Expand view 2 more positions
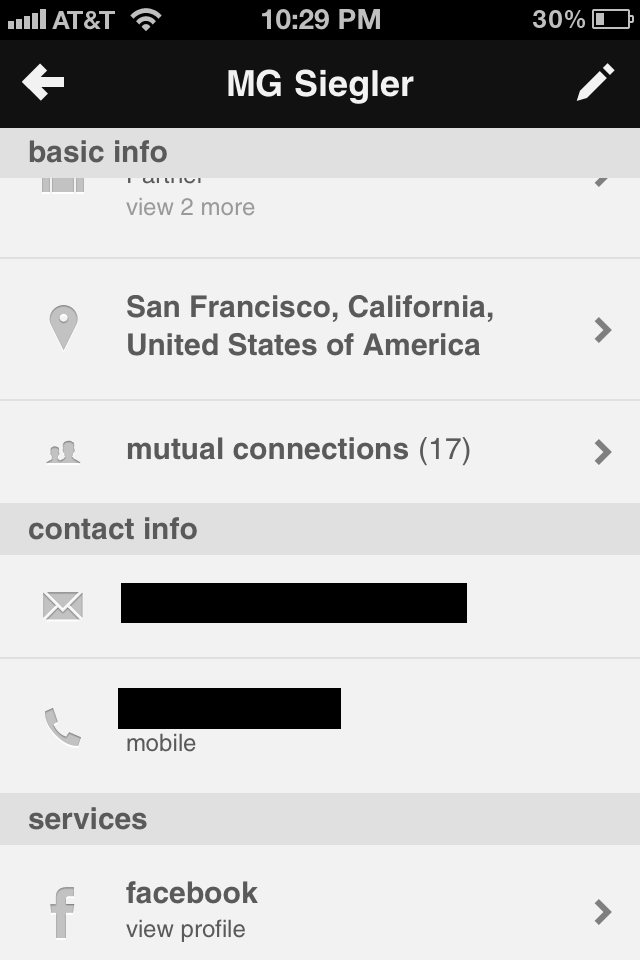 coord(190,207)
